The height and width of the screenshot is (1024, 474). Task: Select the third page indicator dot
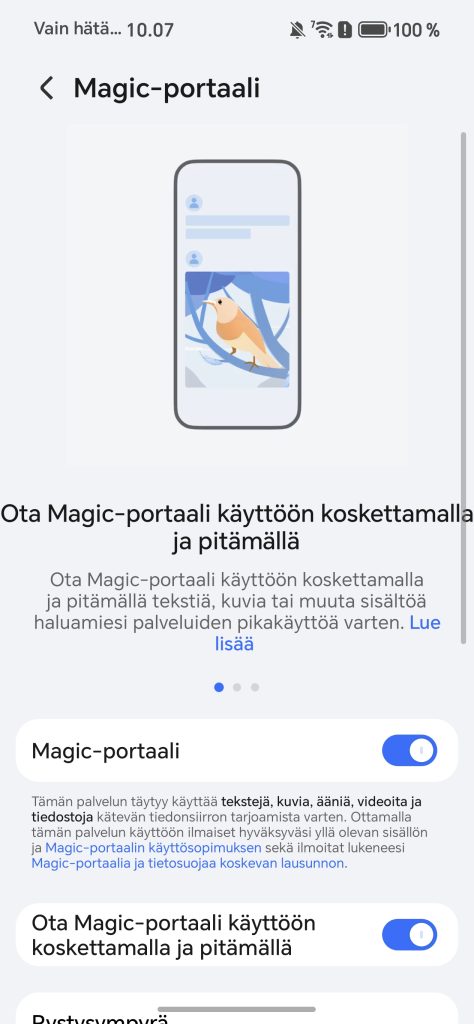pos(255,687)
